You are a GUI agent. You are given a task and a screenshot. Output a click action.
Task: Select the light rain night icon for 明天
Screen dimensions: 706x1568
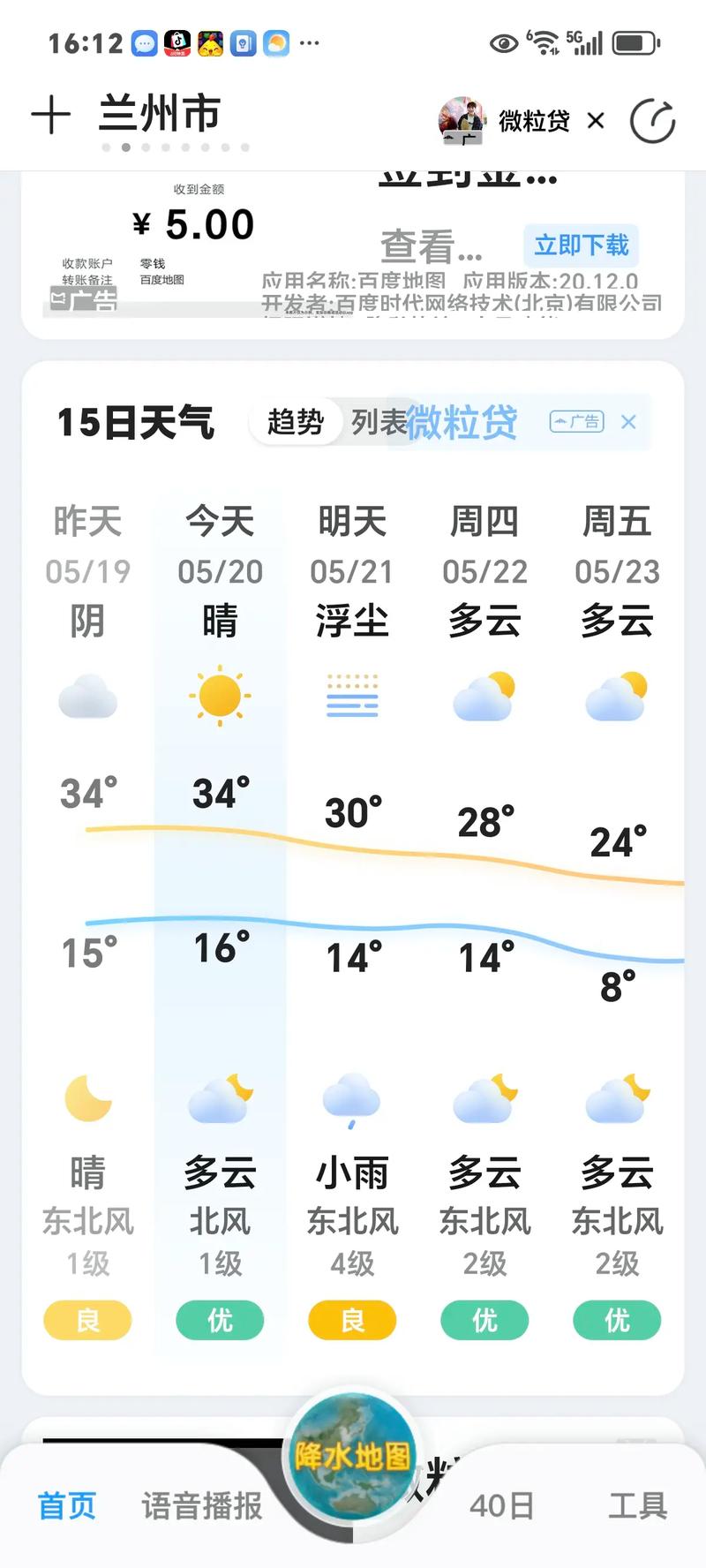352,1099
